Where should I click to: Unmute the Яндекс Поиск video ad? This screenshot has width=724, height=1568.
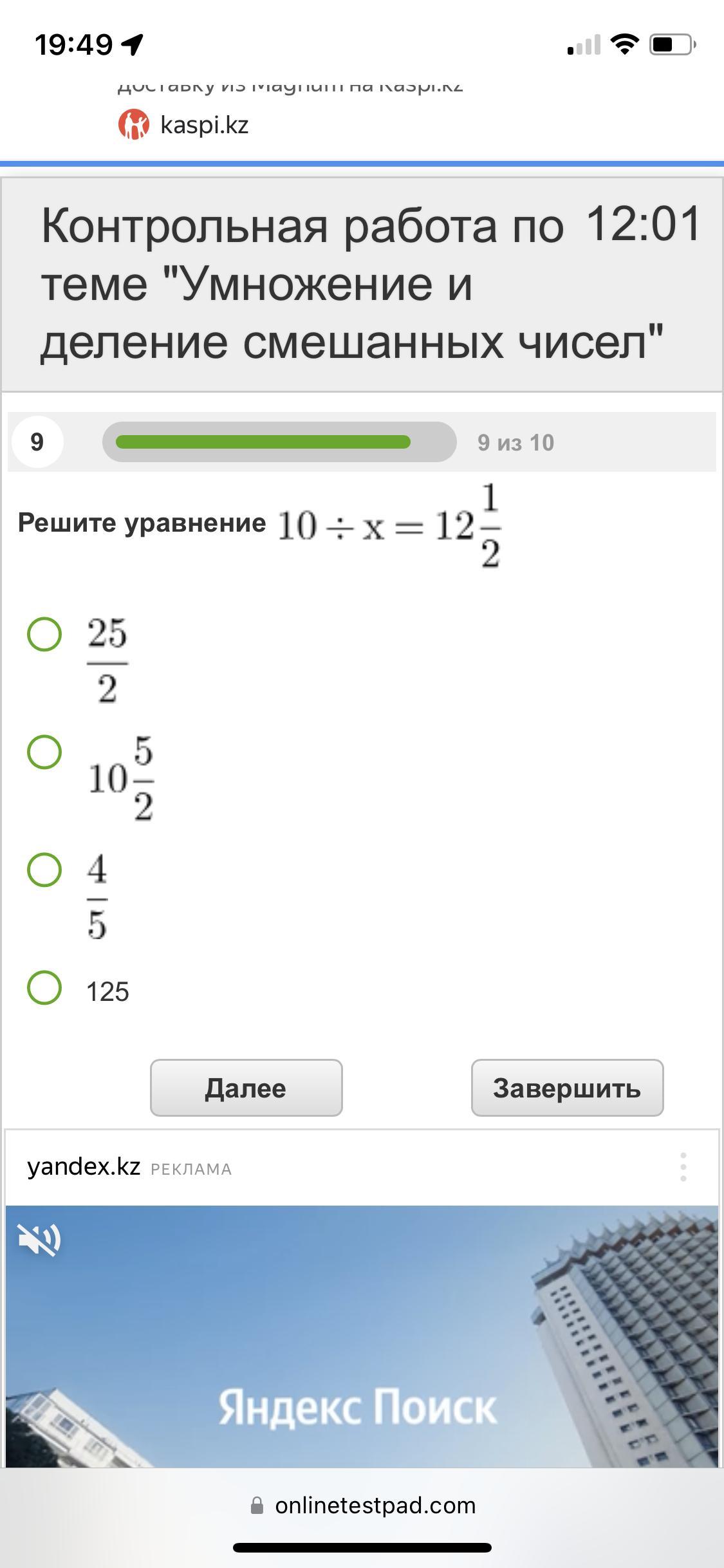(39, 1239)
